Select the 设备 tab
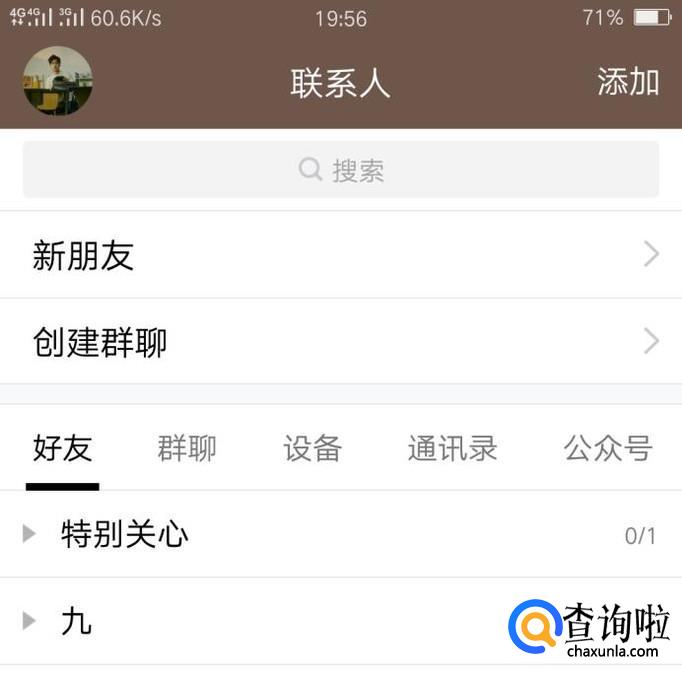Image resolution: width=682 pixels, height=682 pixels. [x=312, y=449]
